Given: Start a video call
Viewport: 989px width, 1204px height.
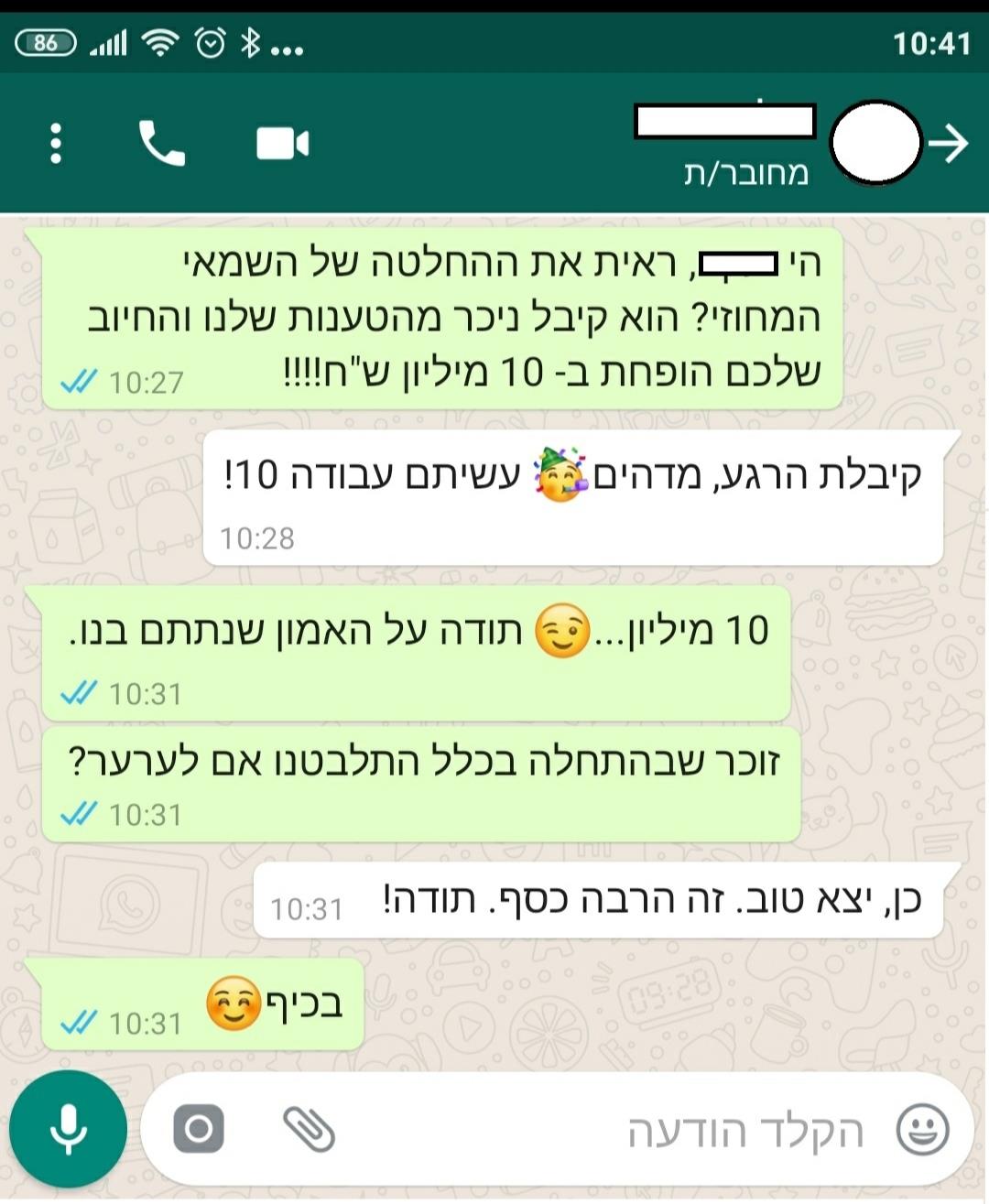Looking at the screenshot, I should (x=282, y=144).
